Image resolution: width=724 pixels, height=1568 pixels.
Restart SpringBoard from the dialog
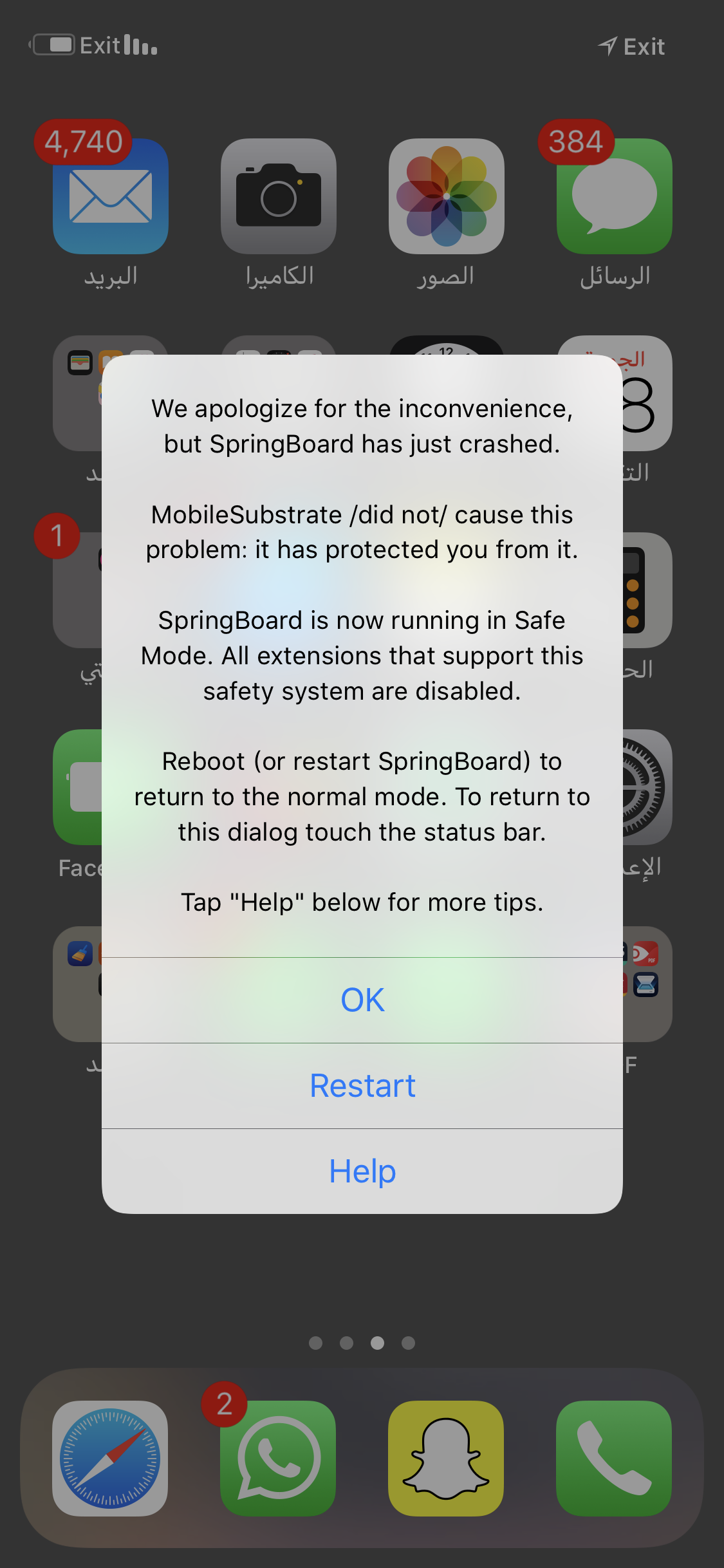pyautogui.click(x=362, y=1086)
